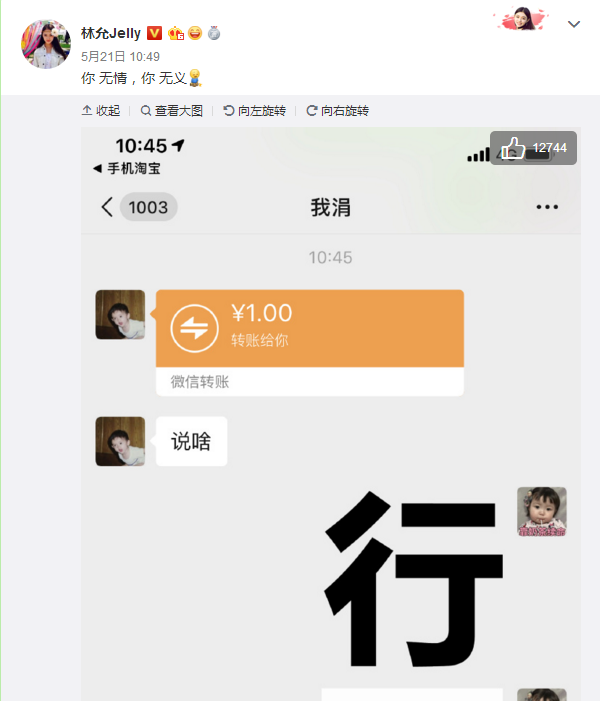
Task: Rotate the image left with 向左旋转
Action: [255, 110]
